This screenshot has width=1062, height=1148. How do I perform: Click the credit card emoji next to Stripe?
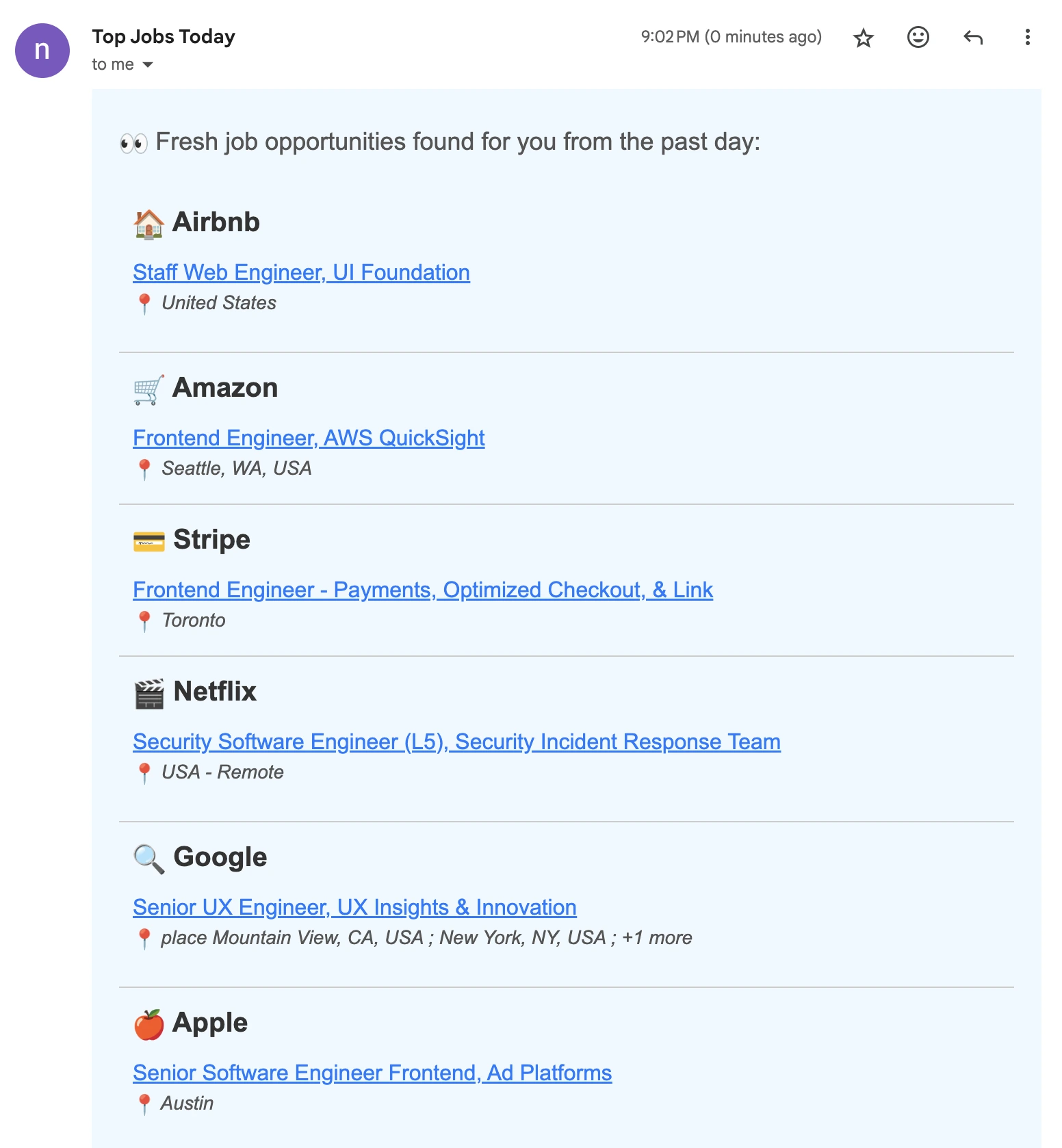click(x=148, y=540)
